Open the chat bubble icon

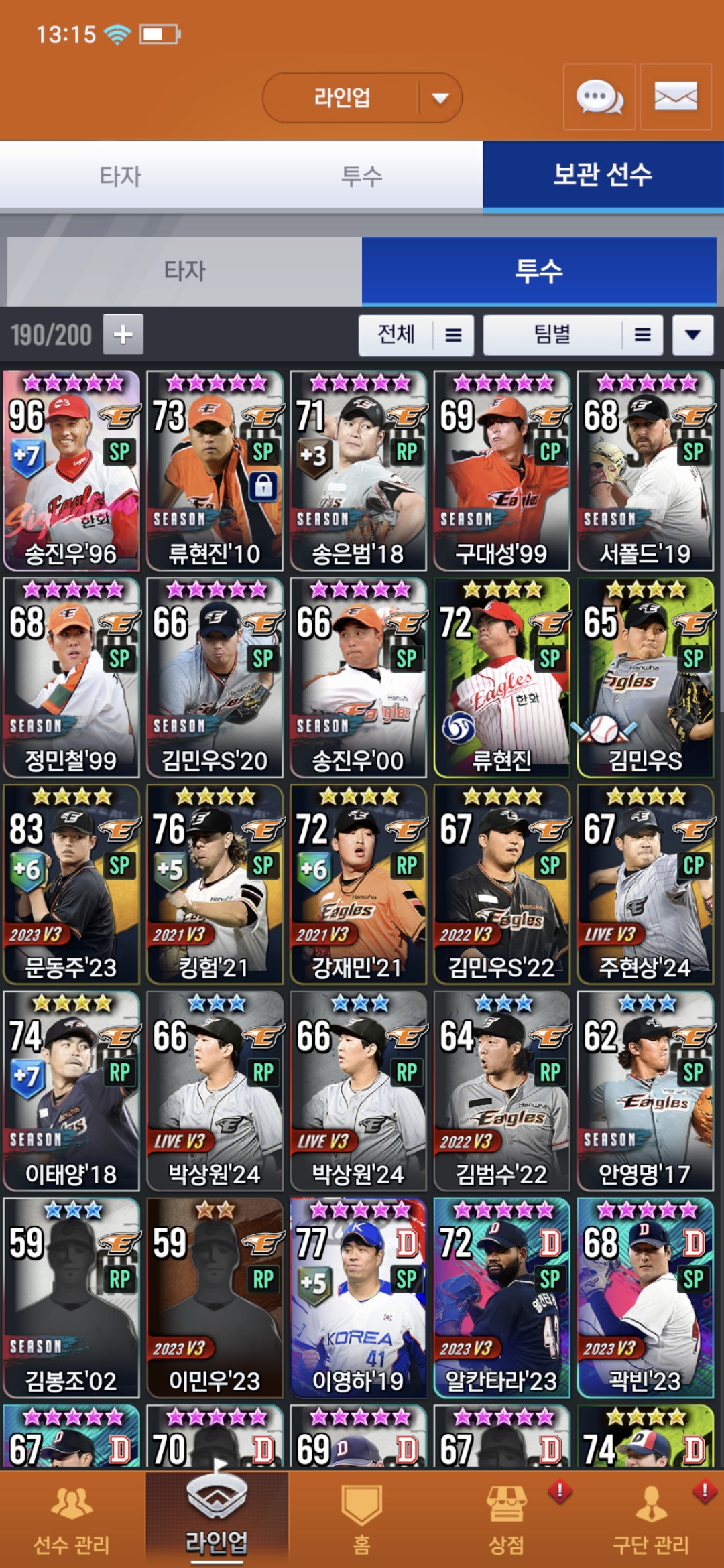point(599,98)
